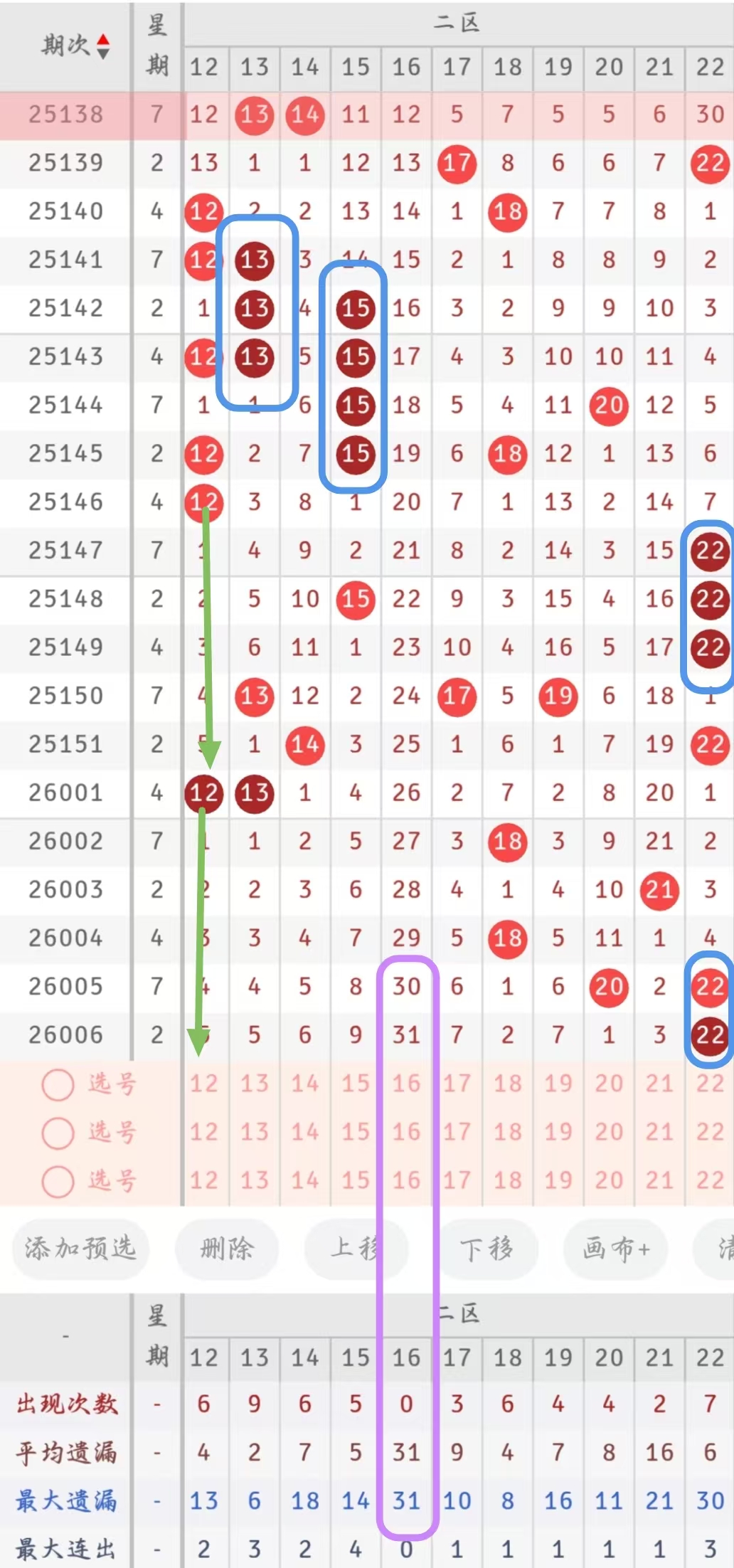The width and height of the screenshot is (734, 1568).
Task: Tap the 画布+ button
Action: [x=616, y=1248]
